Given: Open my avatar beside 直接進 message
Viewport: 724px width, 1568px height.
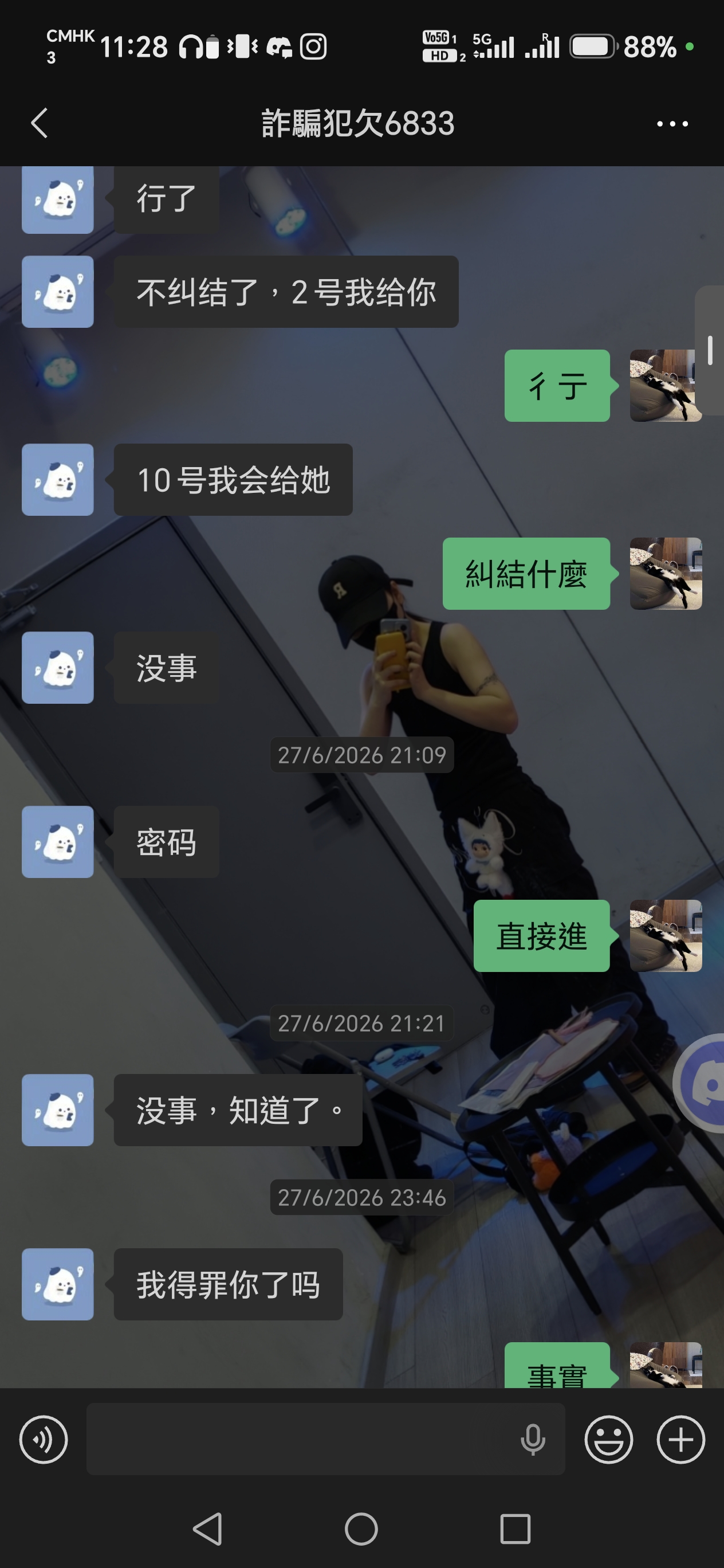Looking at the screenshot, I should pyautogui.click(x=666, y=935).
